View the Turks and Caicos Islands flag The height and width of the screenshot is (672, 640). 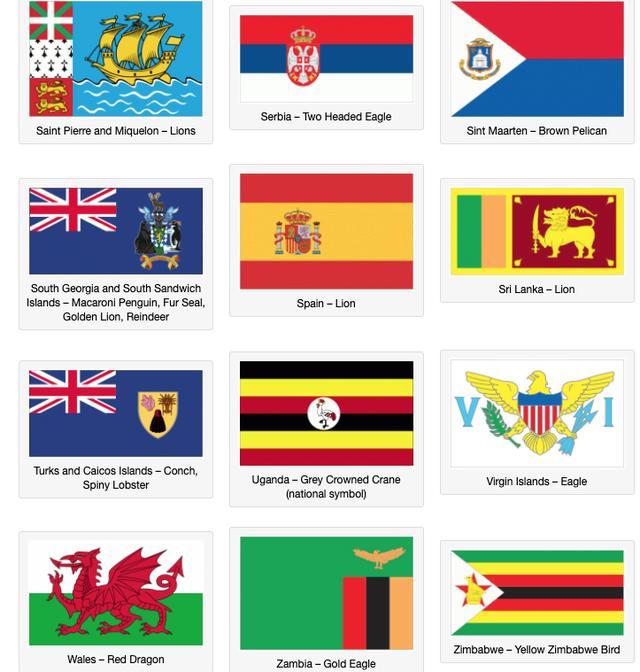pos(116,413)
